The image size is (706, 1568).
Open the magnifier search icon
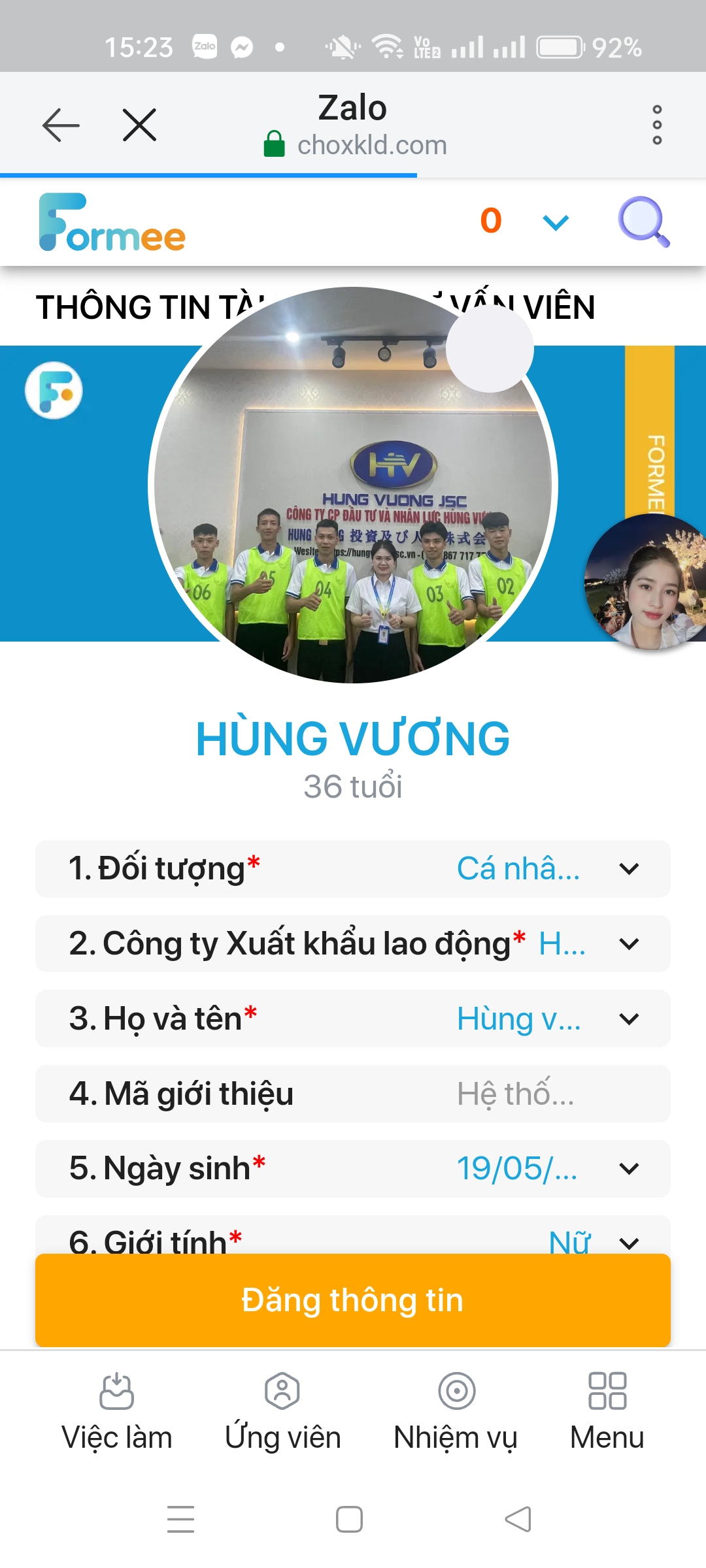click(643, 221)
